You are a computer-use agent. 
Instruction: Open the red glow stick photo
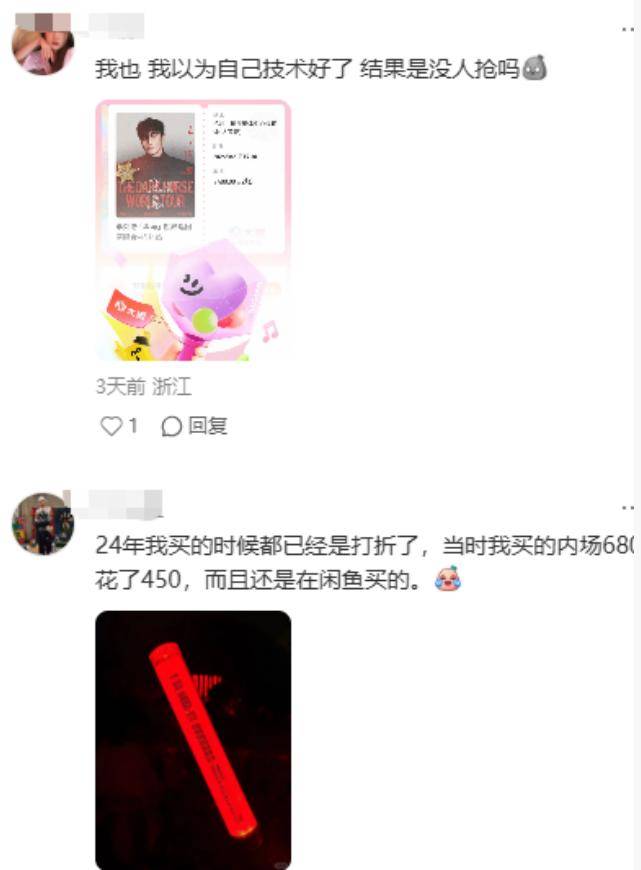pyautogui.click(x=193, y=739)
